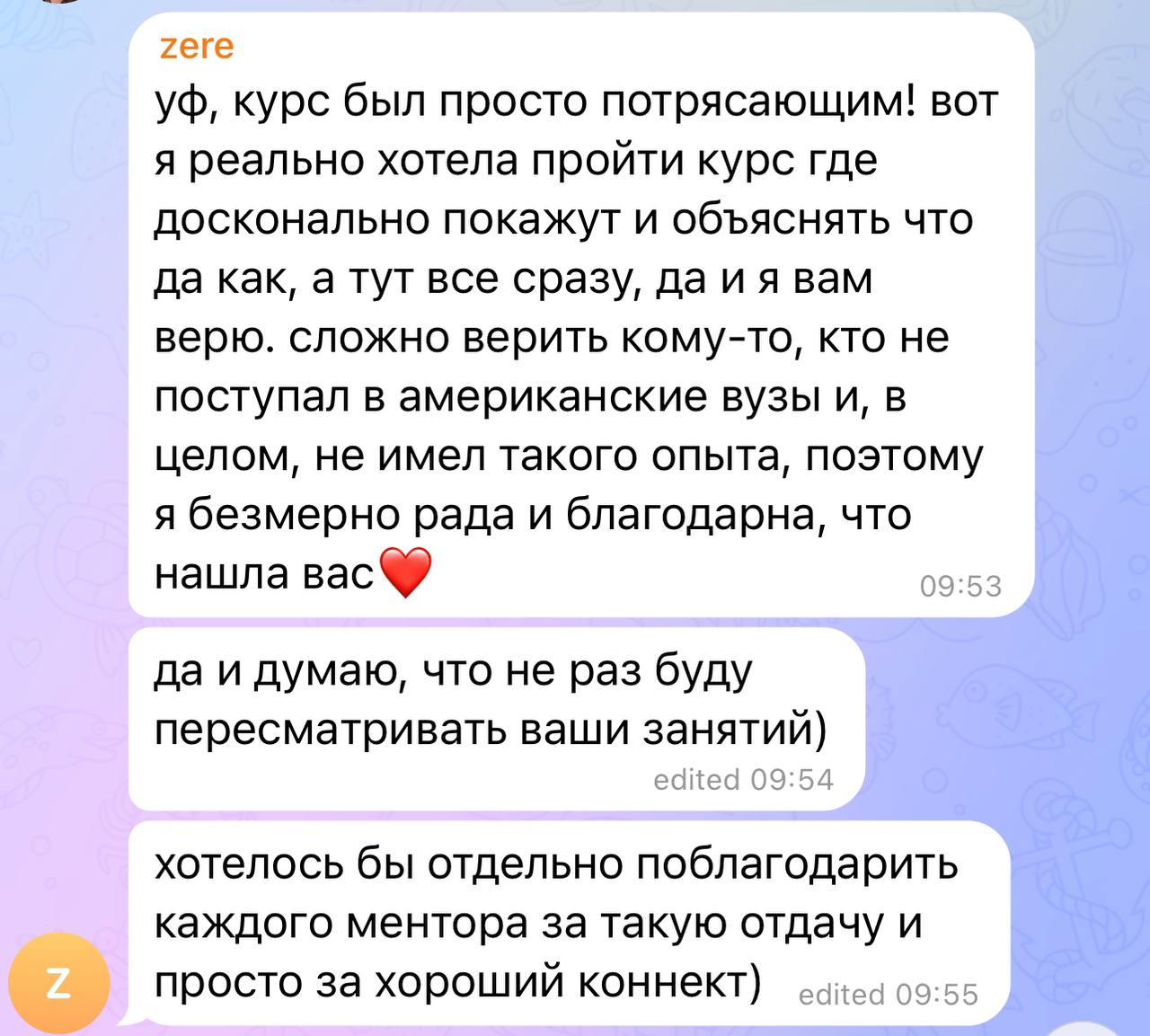Open zere's profile from the sender name

[x=196, y=46]
